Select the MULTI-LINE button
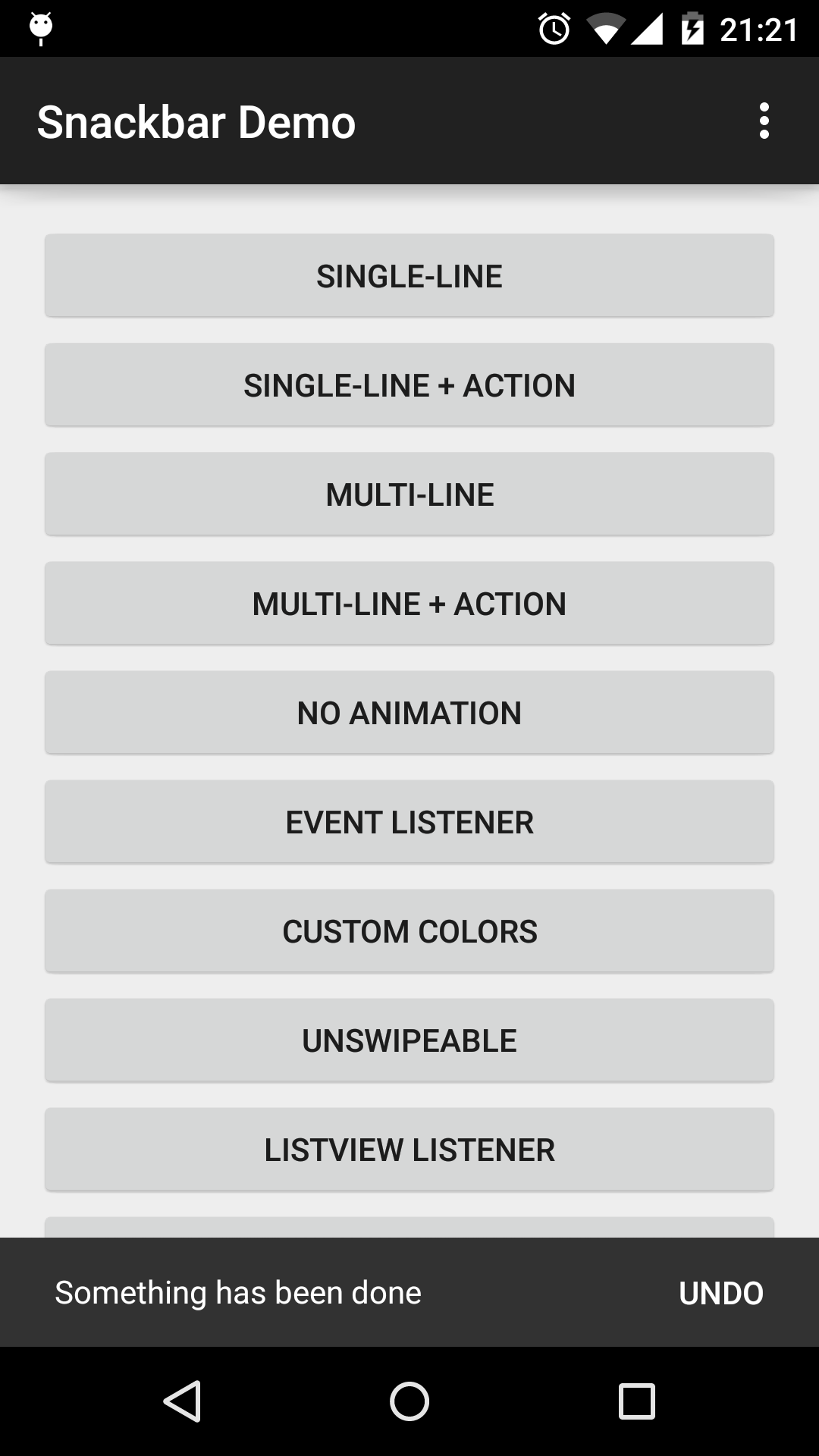Screen dimensions: 819x1456 (x=409, y=494)
